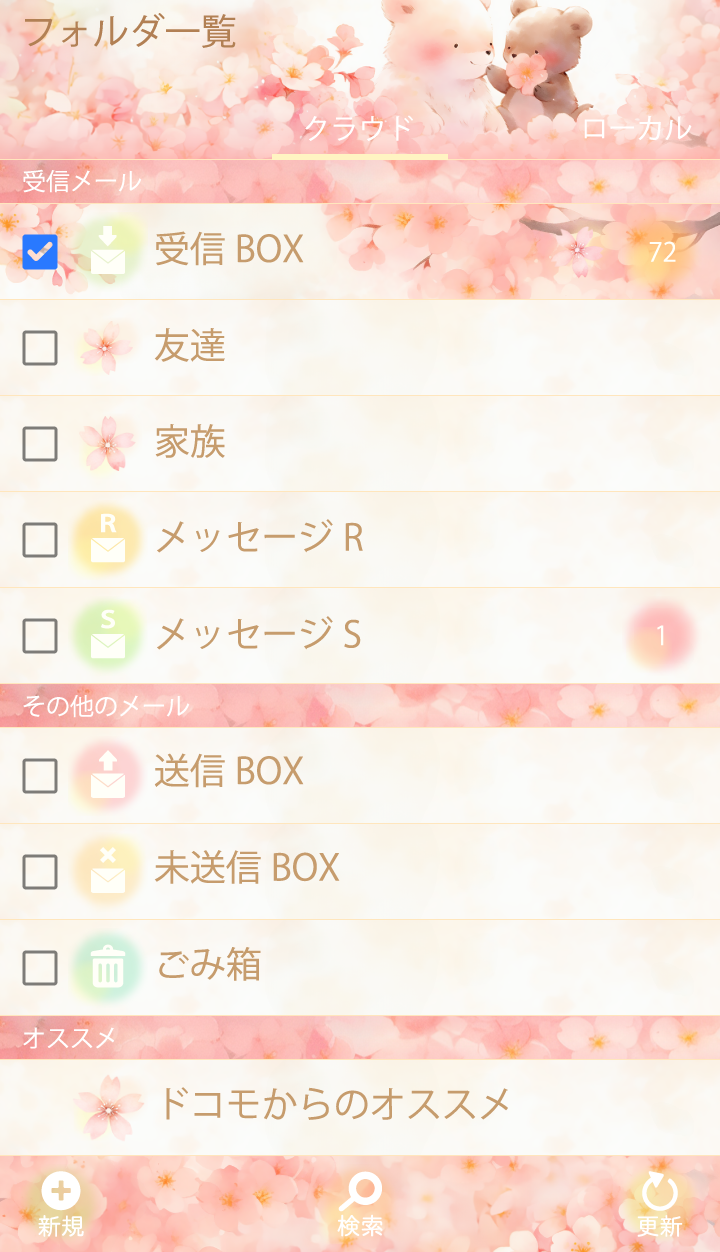Open the ごみ箱 trash folder
This screenshot has width=720, height=1252.
pyautogui.click(x=210, y=965)
